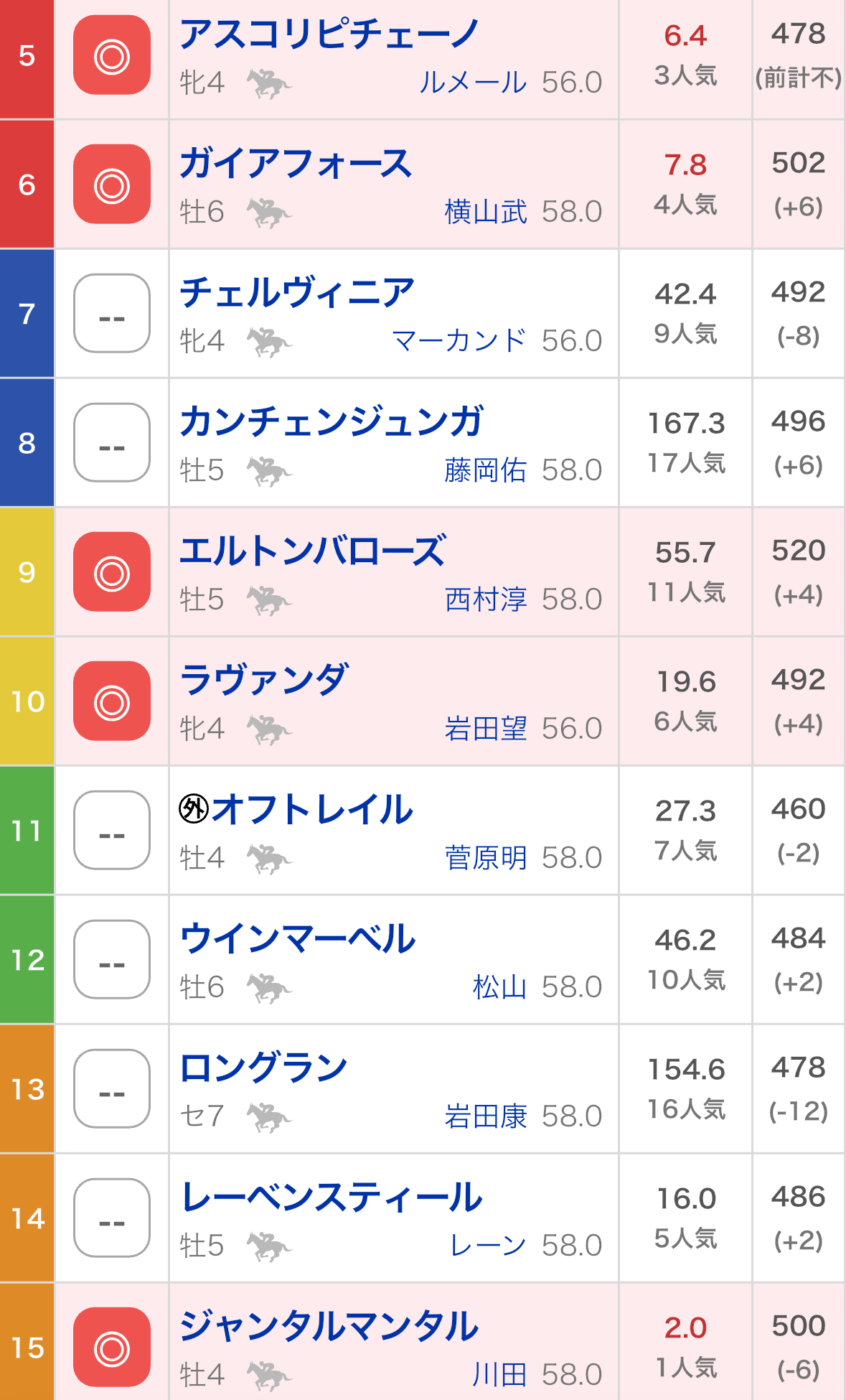Set a mark for ロングラン

point(112,1089)
